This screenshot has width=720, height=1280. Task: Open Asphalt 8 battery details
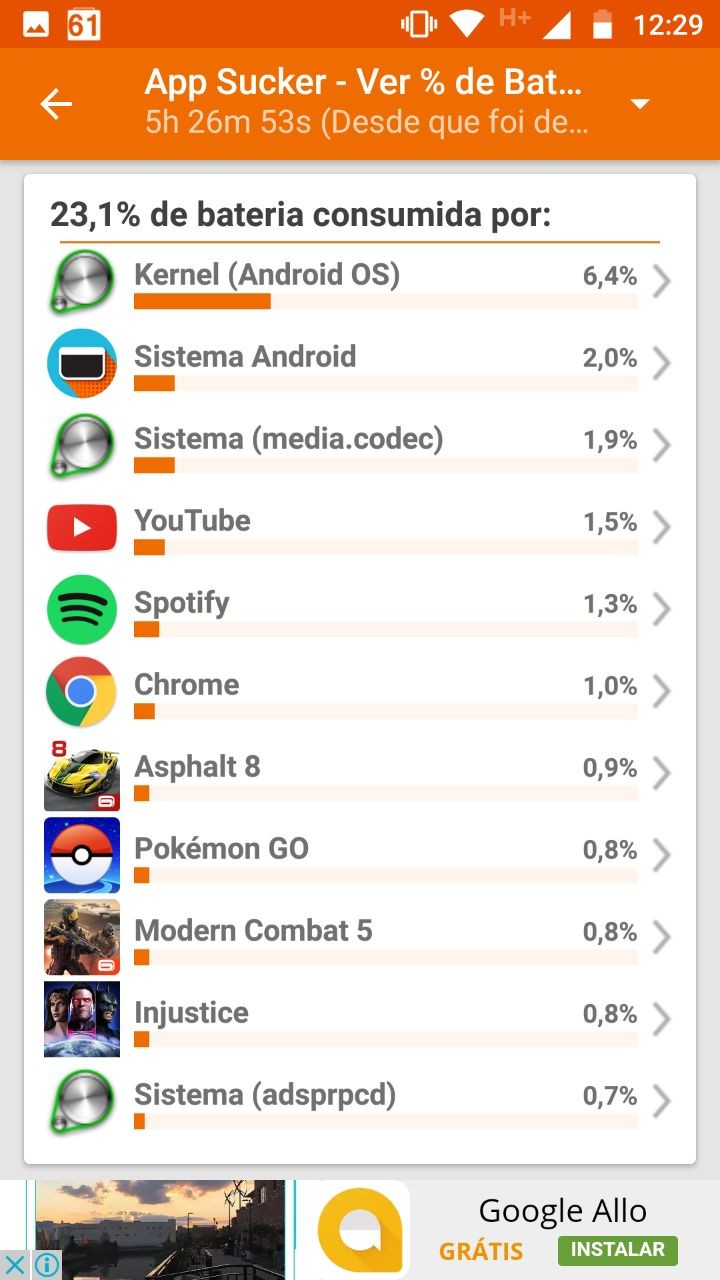360,773
